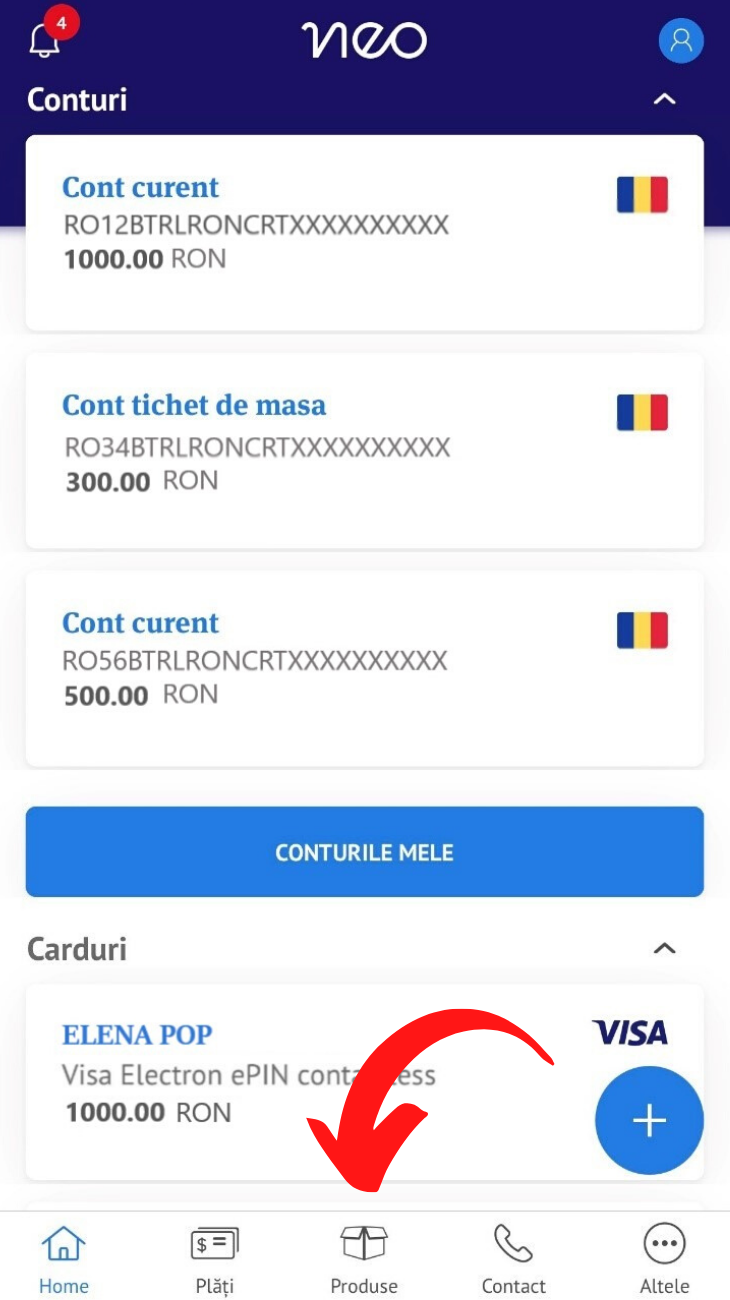The height and width of the screenshot is (1300, 730).
Task: Open the notifications bell
Action: click(x=46, y=38)
